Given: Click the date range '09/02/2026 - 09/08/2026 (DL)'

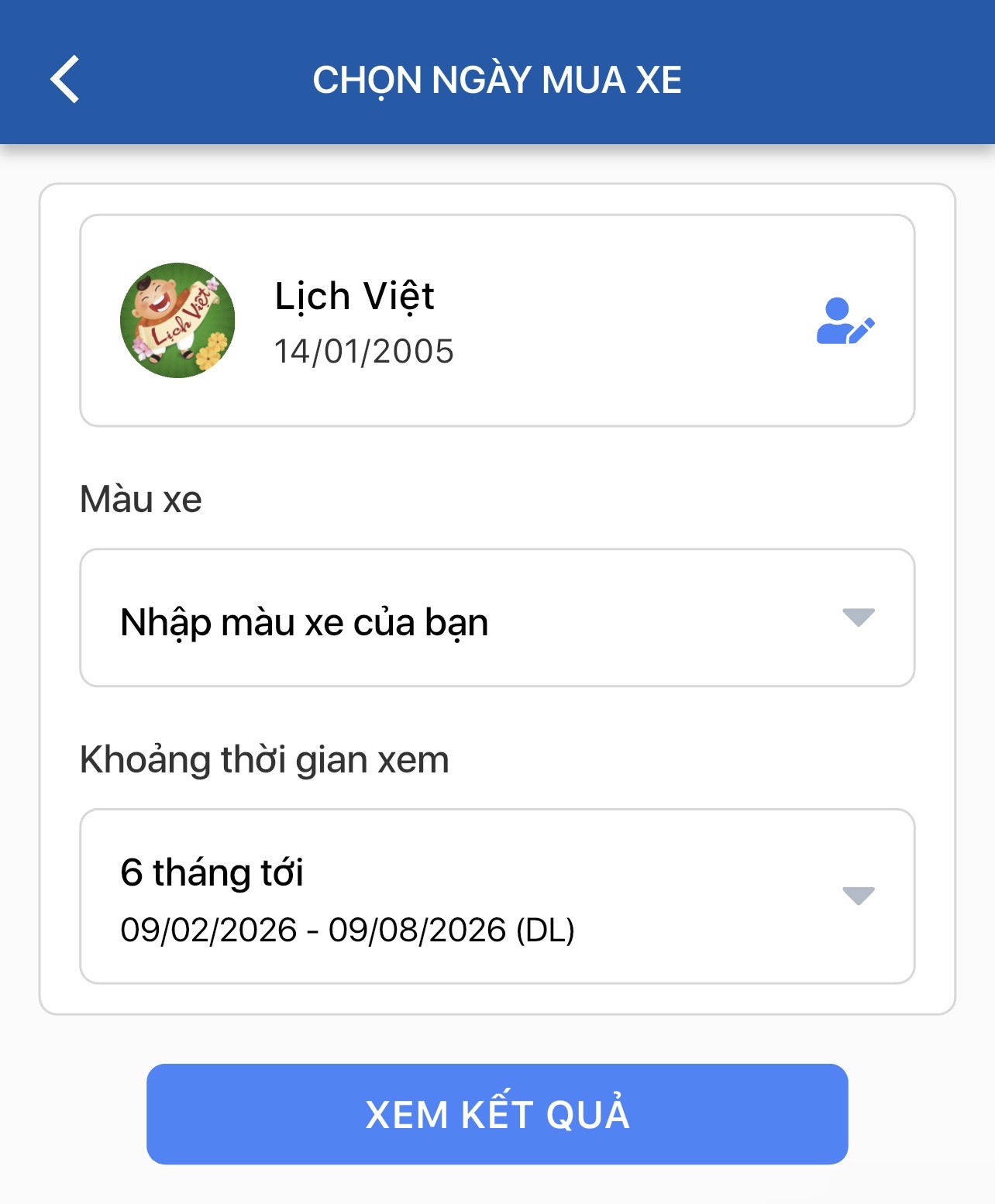Looking at the screenshot, I should [x=346, y=932].
